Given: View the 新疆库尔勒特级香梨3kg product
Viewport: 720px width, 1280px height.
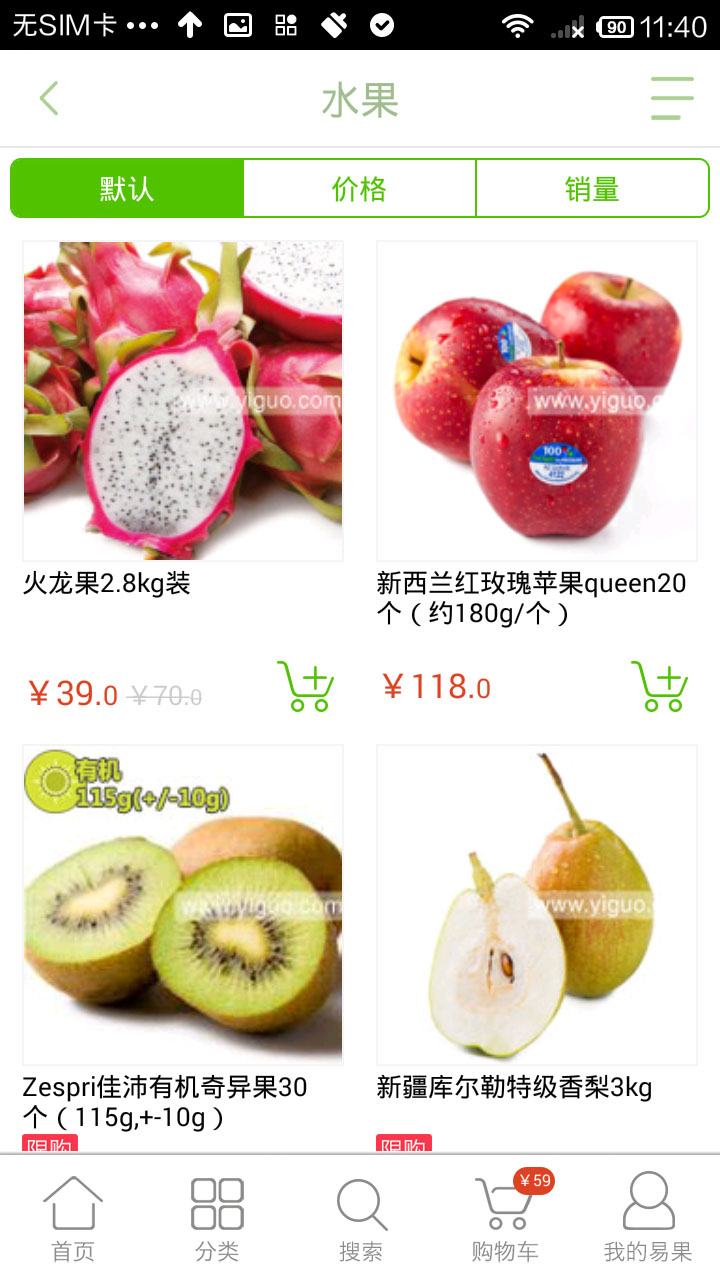Looking at the screenshot, I should pyautogui.click(x=537, y=905).
